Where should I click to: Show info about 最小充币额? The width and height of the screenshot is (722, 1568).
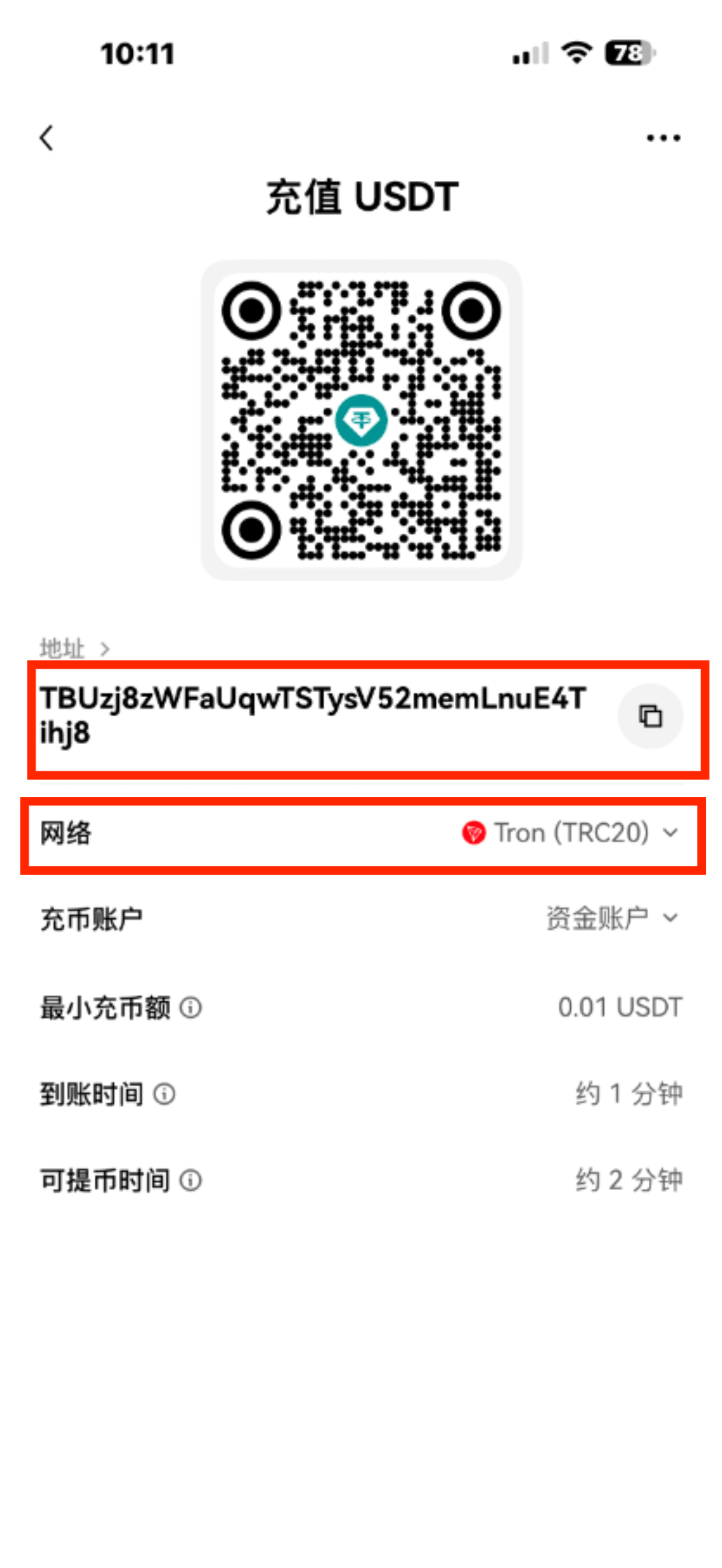coord(190,1007)
